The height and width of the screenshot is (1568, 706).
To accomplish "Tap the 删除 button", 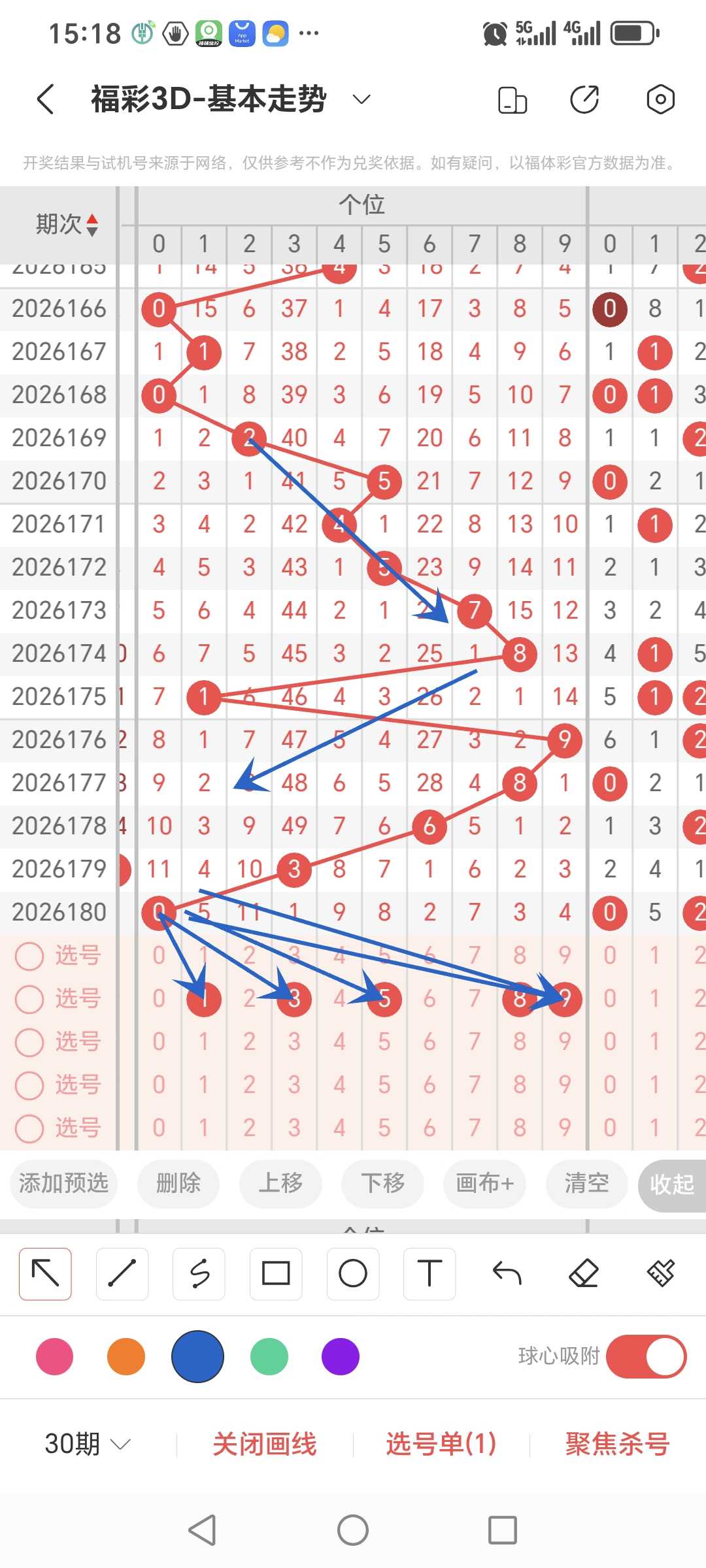I will coord(178,1183).
